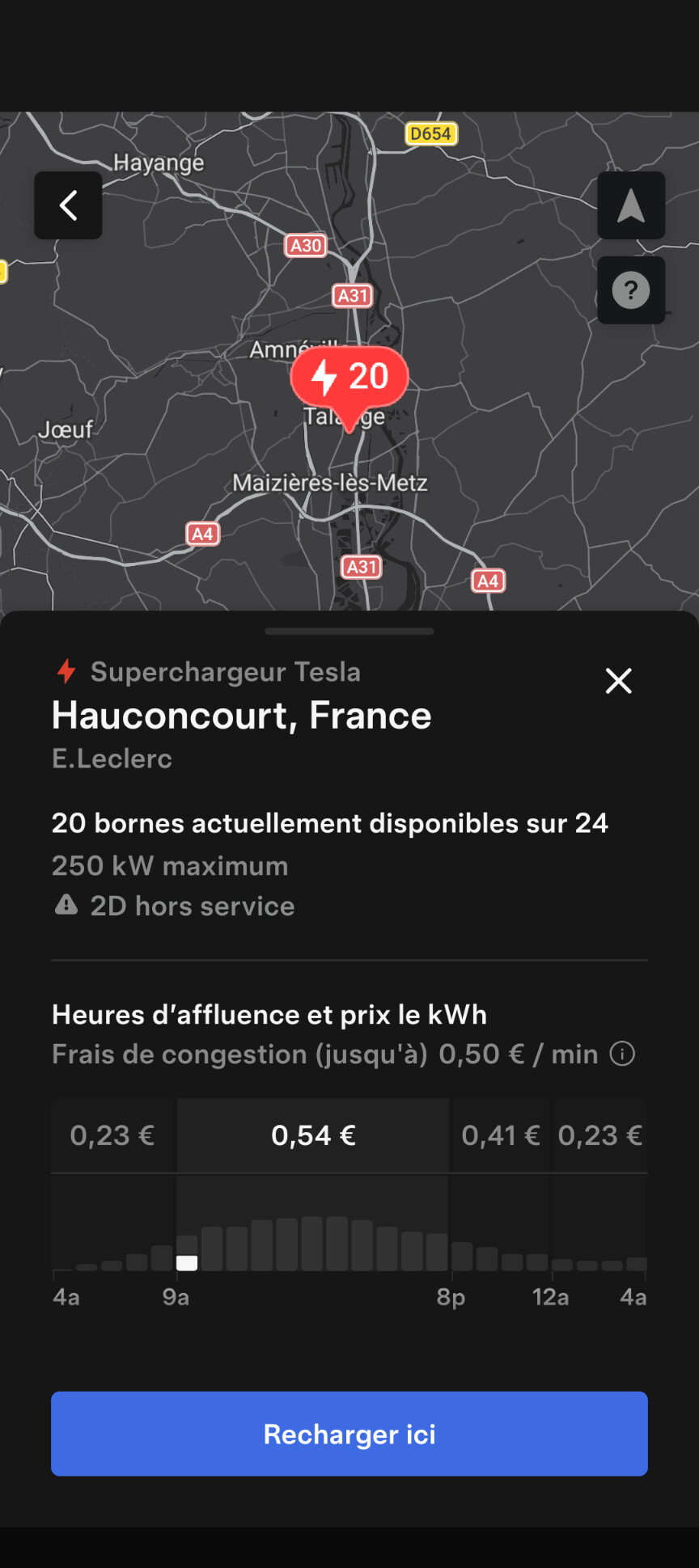Image resolution: width=699 pixels, height=1568 pixels.
Task: Open the help question mark button
Action: (631, 290)
